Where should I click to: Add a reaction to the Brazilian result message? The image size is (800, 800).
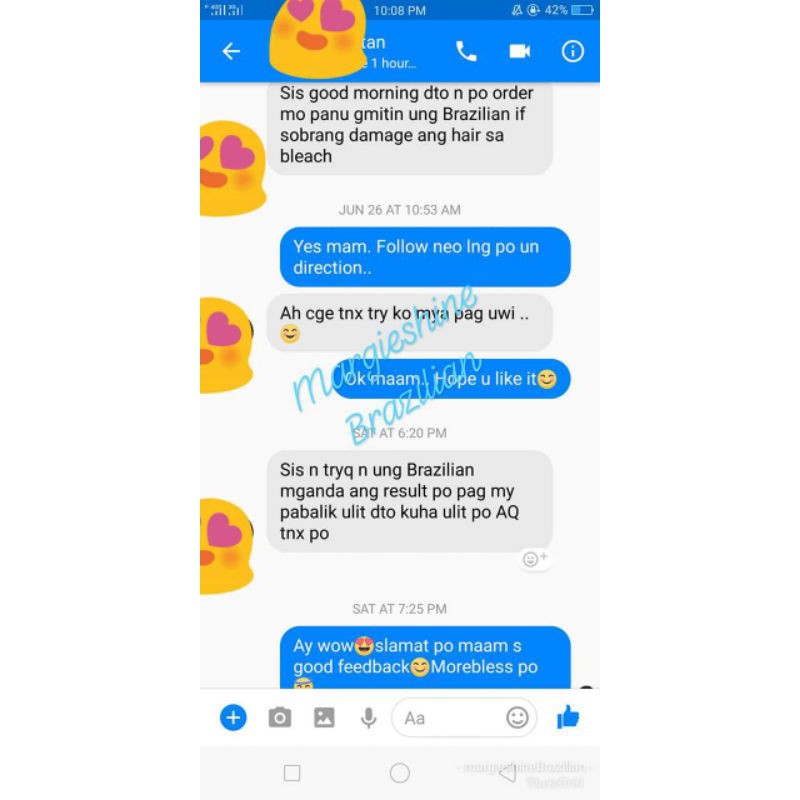(534, 559)
